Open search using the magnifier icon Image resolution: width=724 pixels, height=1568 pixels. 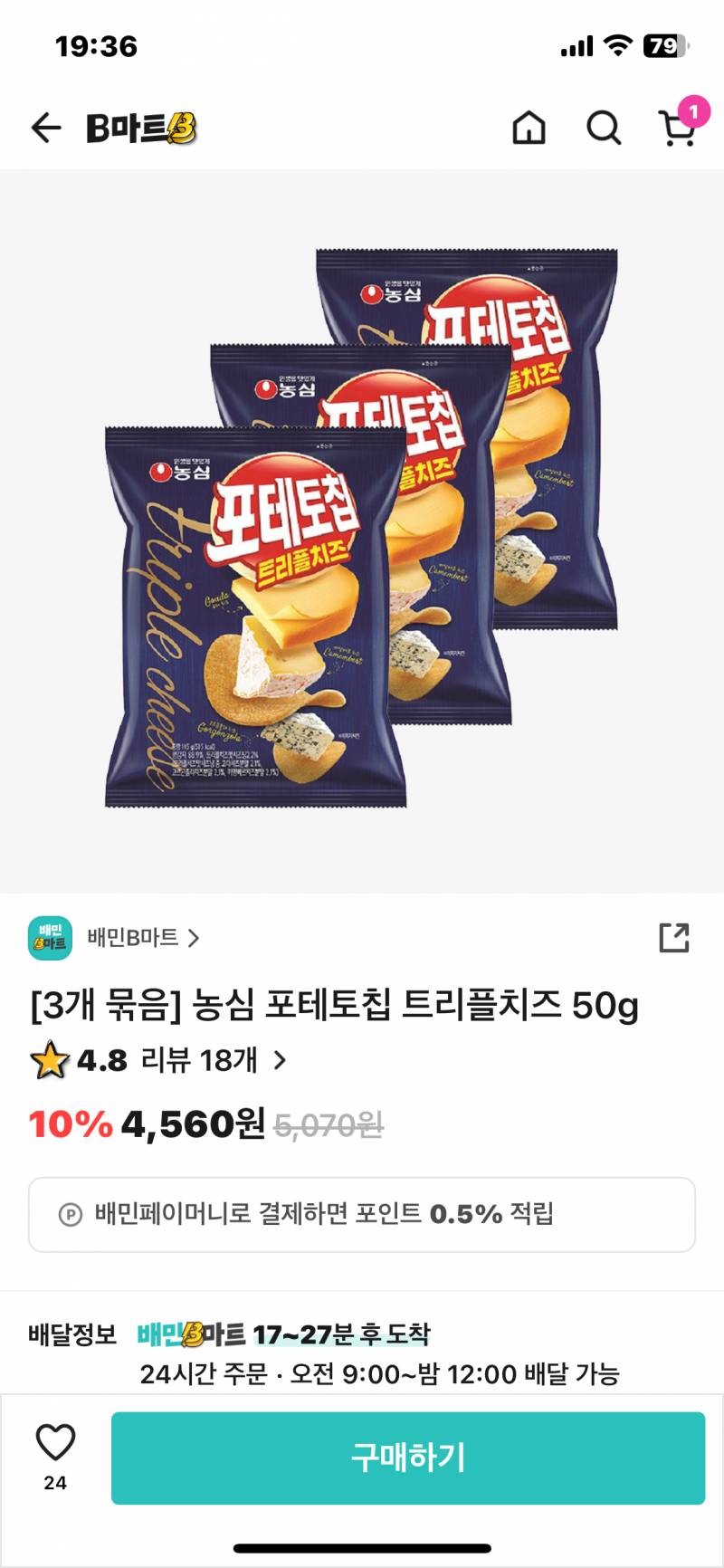(x=602, y=129)
